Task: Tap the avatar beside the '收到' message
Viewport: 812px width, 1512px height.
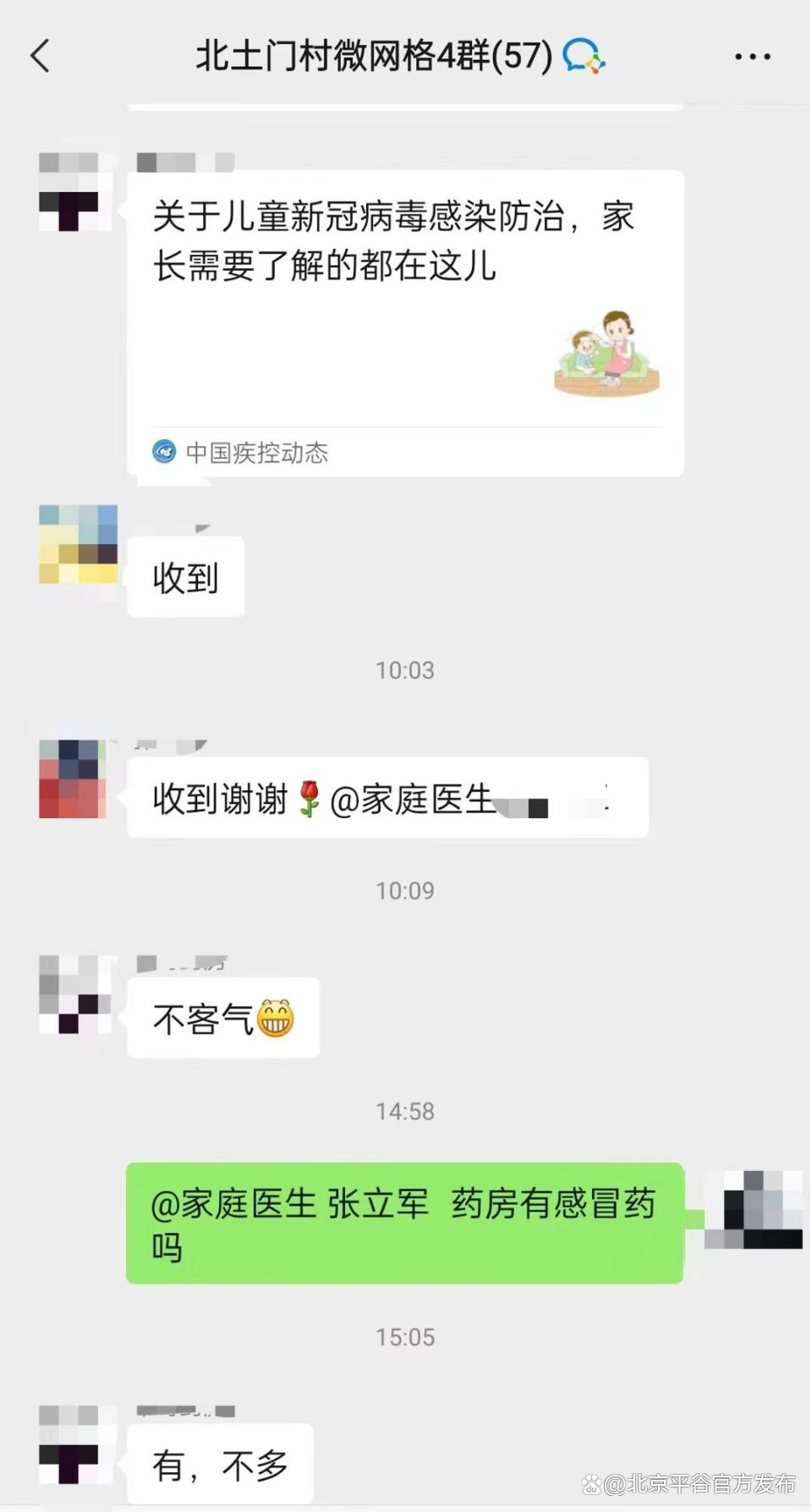Action: click(x=78, y=544)
